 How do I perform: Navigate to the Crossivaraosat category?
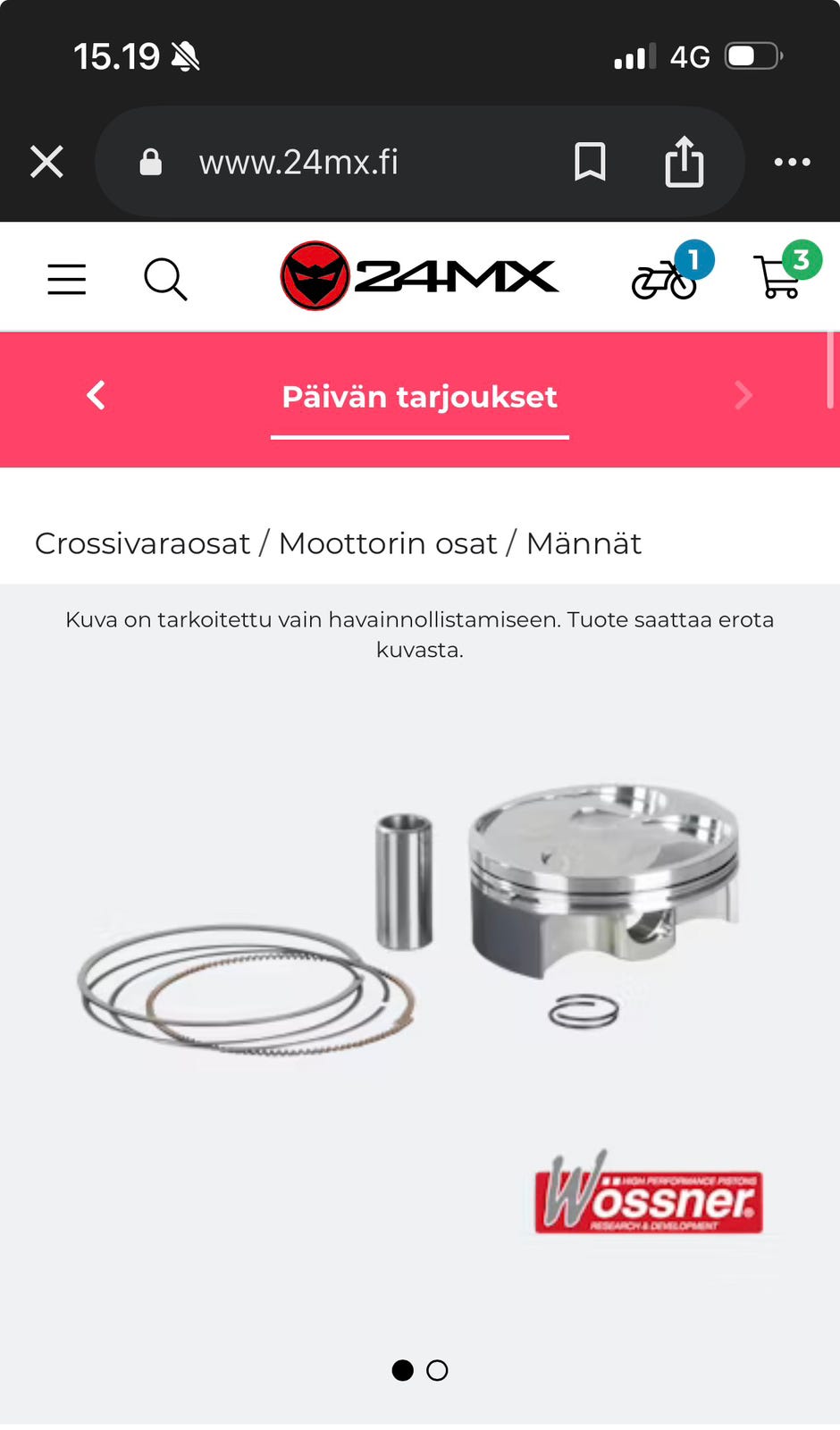pos(145,543)
